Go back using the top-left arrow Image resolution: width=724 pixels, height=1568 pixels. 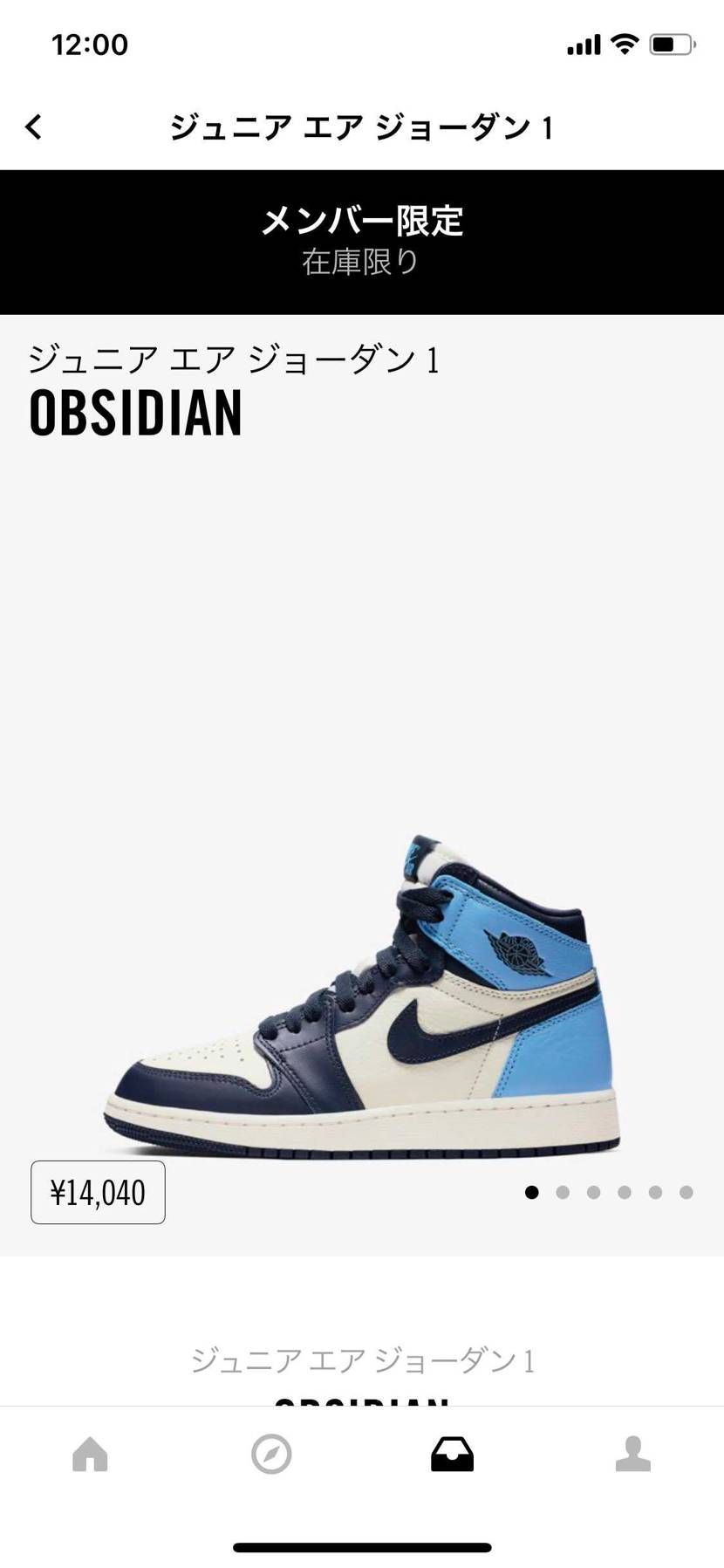point(33,127)
